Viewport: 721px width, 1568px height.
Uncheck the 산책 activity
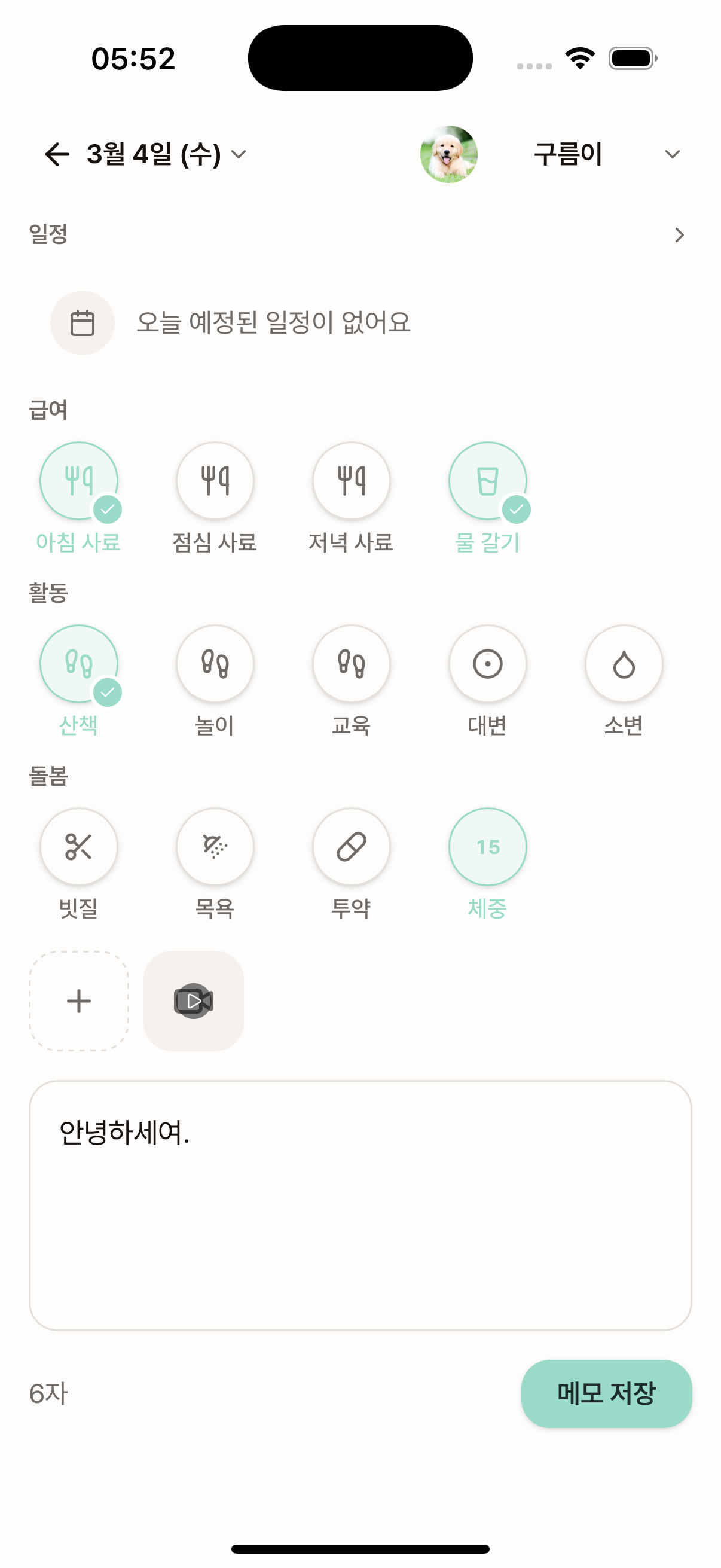click(79, 663)
